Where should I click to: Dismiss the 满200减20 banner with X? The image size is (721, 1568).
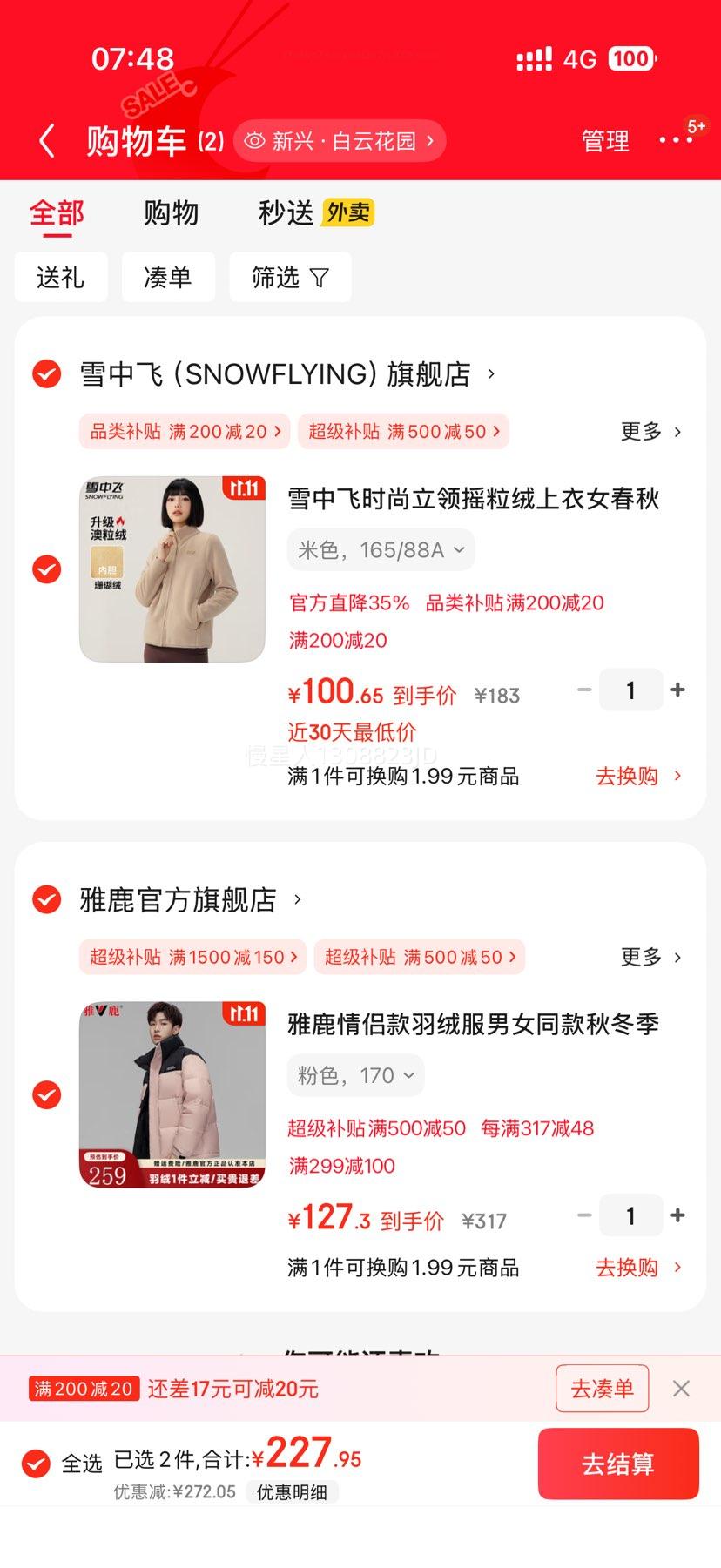coord(682,1389)
